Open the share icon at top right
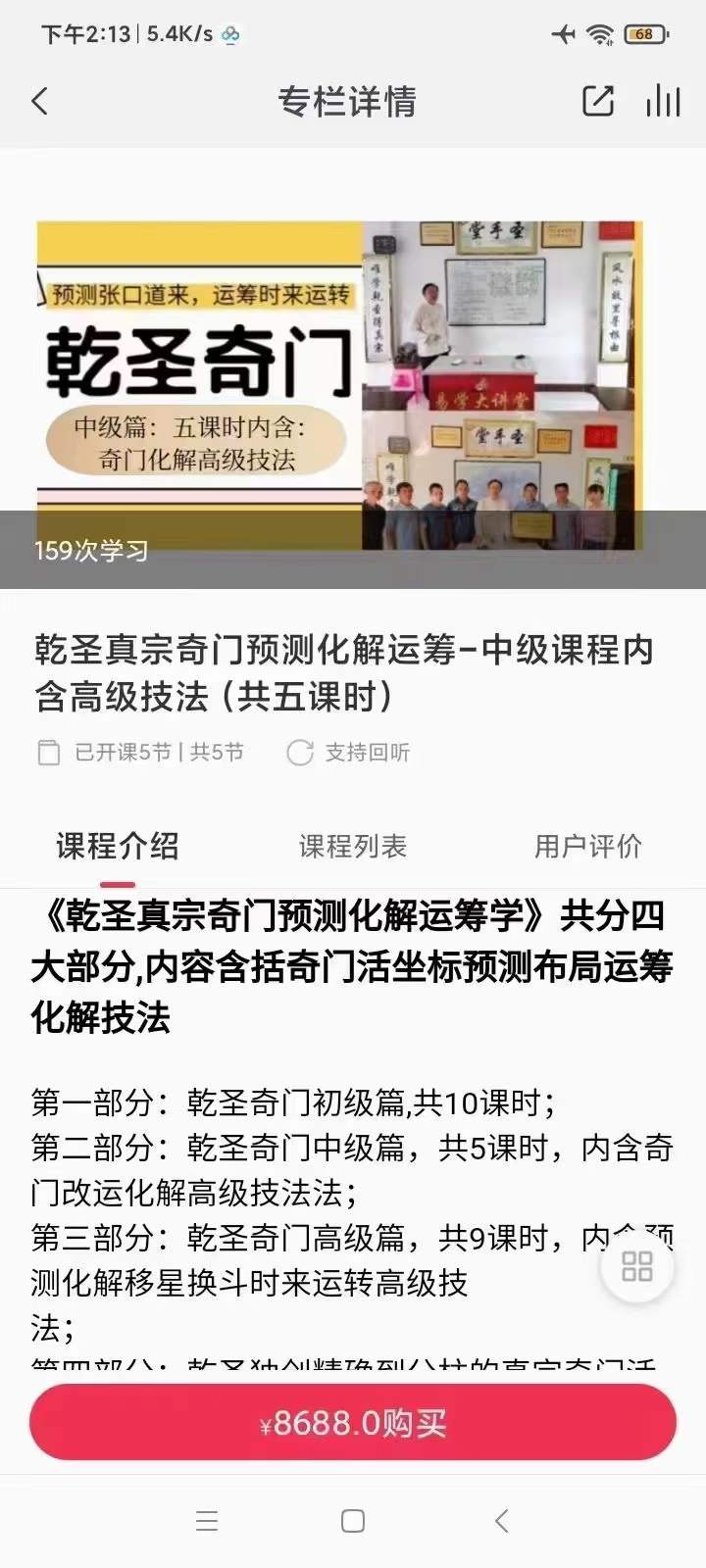 598,101
